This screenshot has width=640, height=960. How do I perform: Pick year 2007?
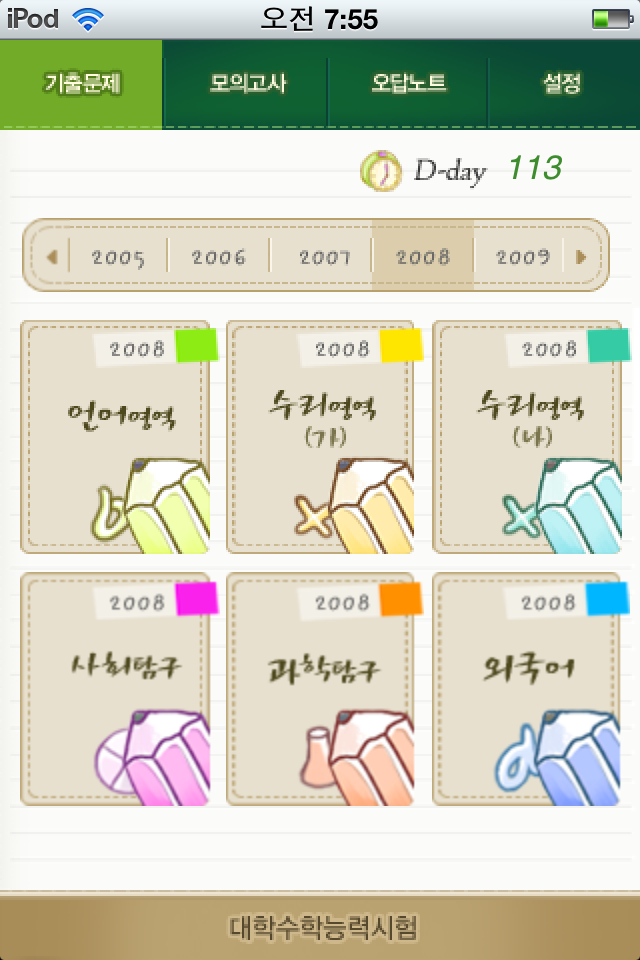324,257
